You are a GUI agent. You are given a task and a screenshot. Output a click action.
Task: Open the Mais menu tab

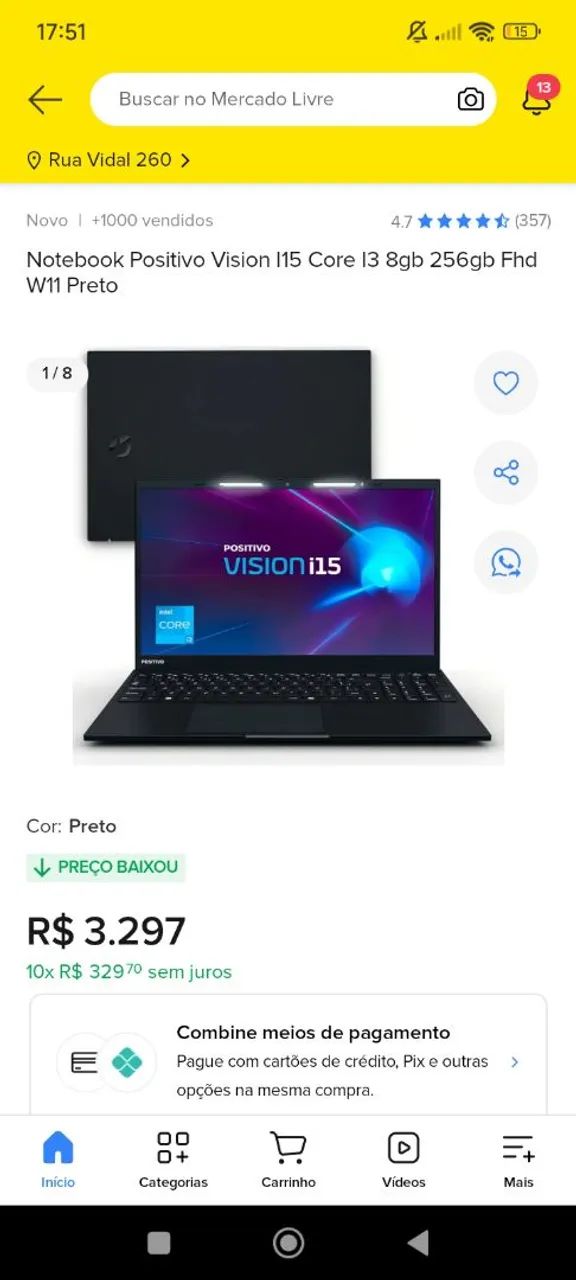pos(518,1160)
